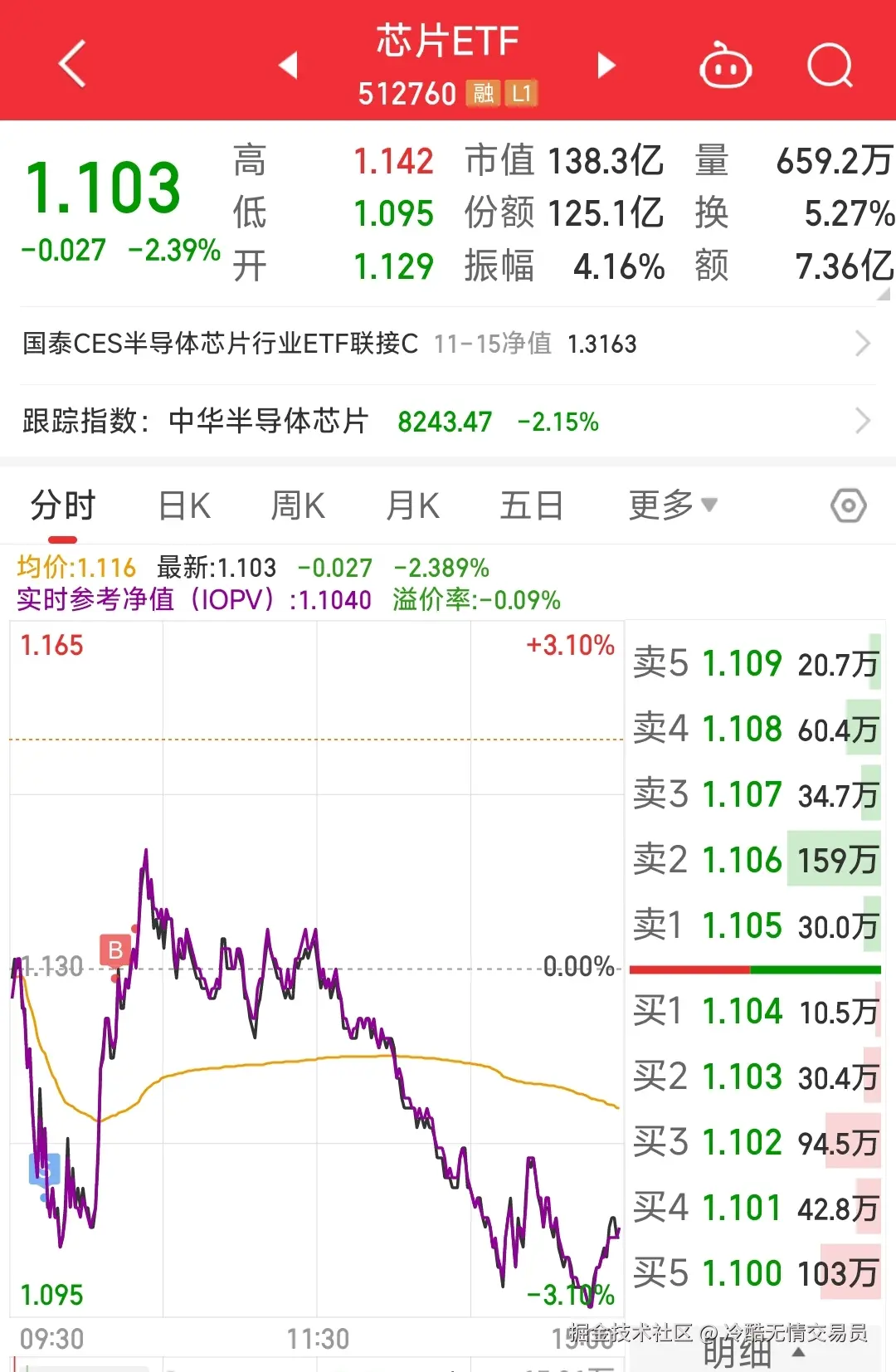The height and width of the screenshot is (1372, 896).
Task: Go back using the back arrow
Action: click(x=72, y=66)
